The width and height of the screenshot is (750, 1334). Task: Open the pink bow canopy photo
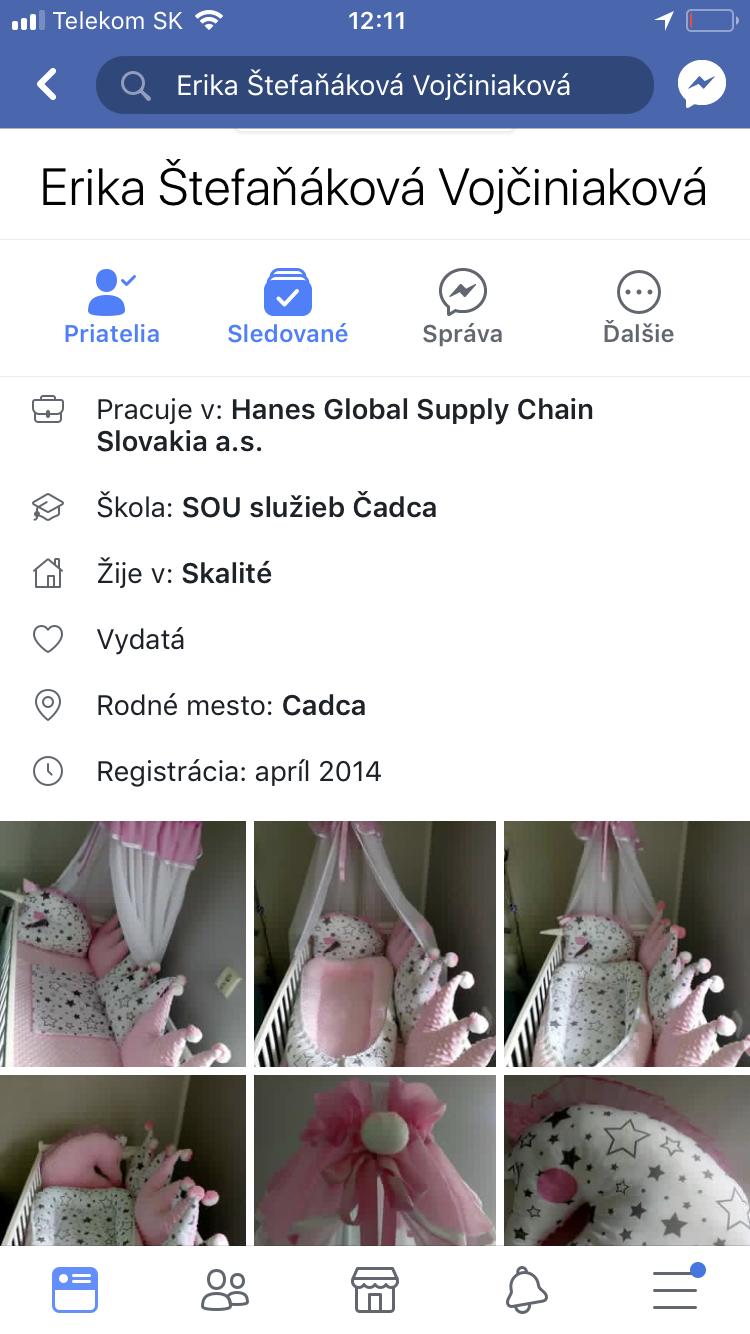pyautogui.click(x=375, y=1160)
